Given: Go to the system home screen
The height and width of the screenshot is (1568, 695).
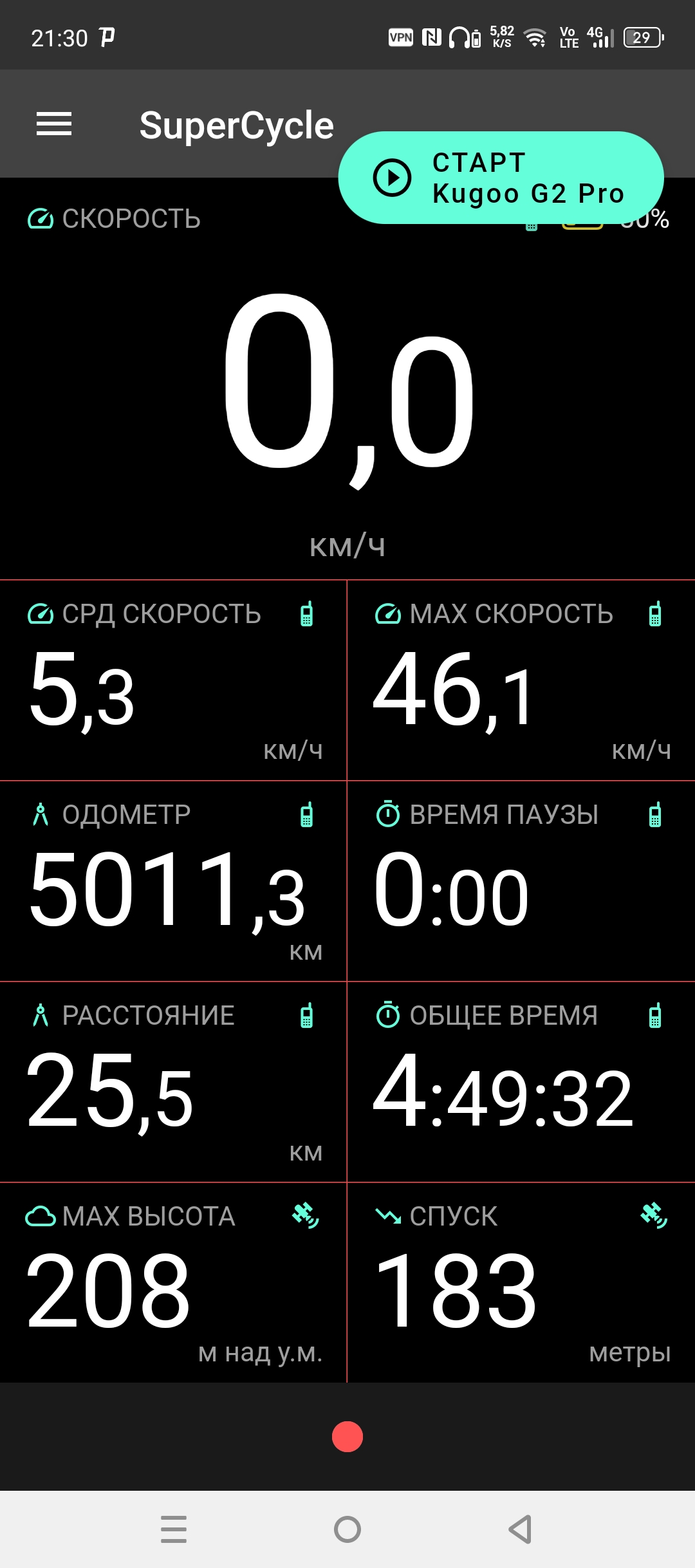Looking at the screenshot, I should click(347, 1529).
